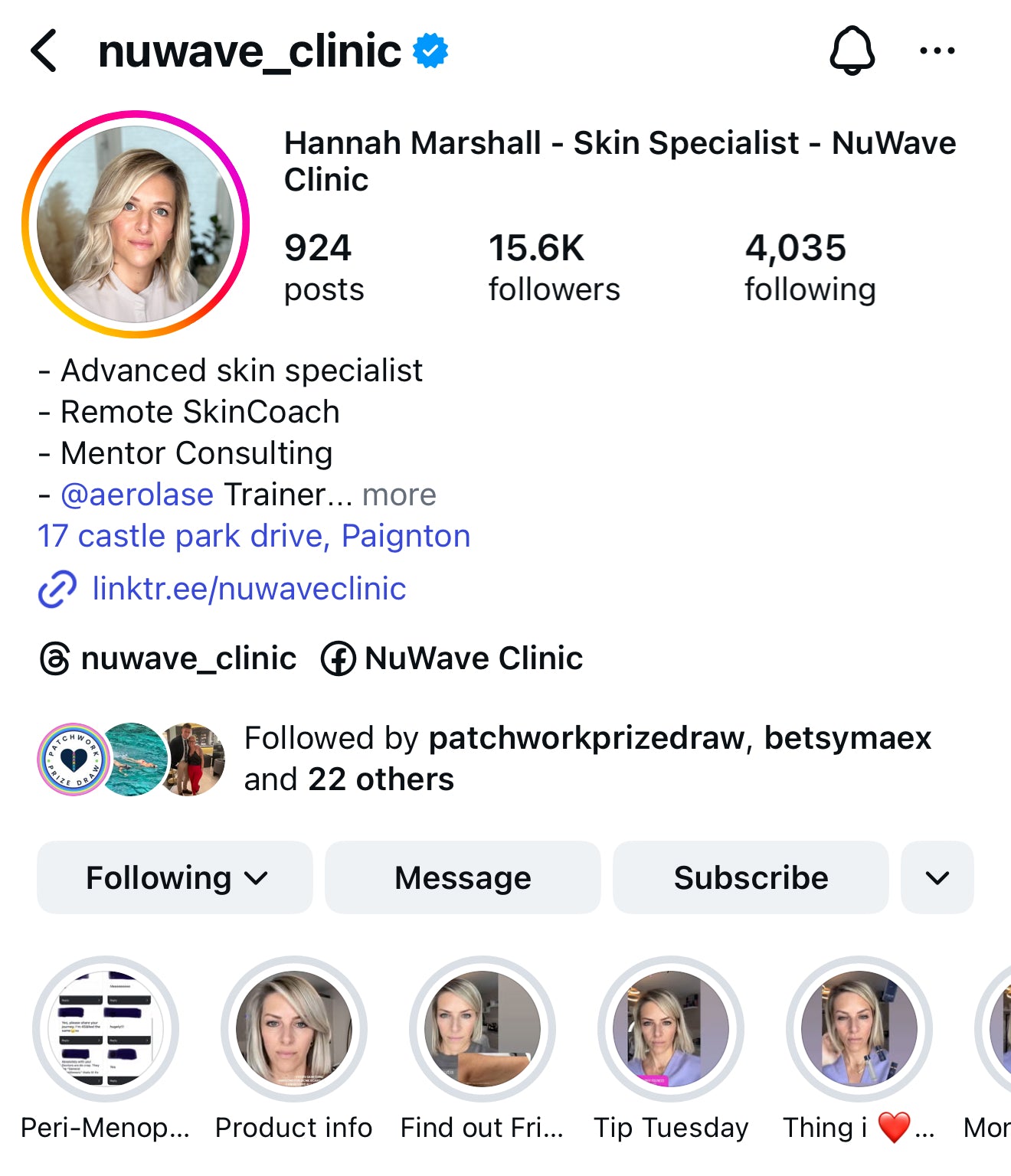This screenshot has height=1176, width=1011.
Task: View the profile picture story
Action: coord(136,224)
